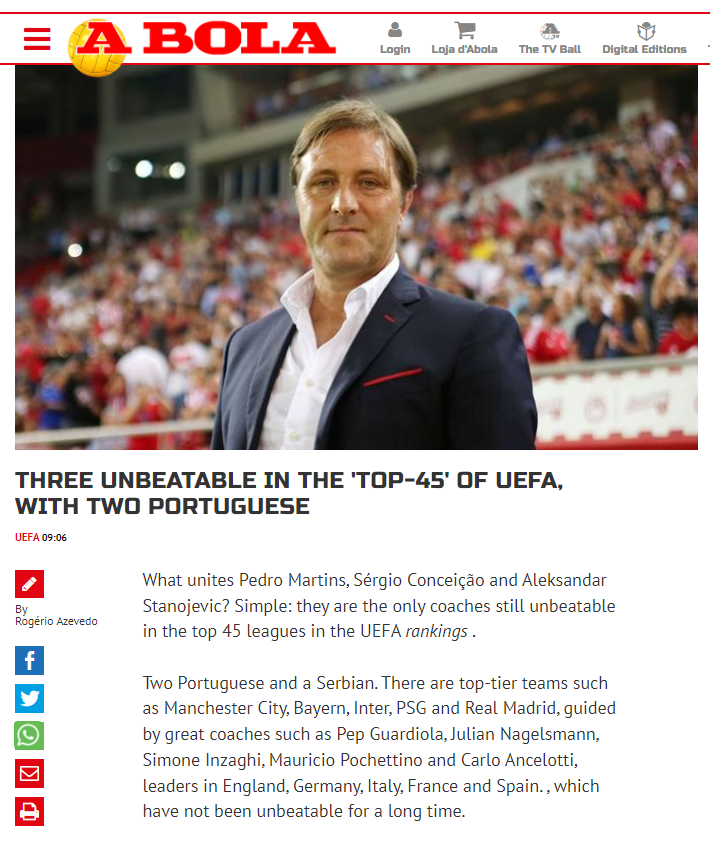
Task: Open The TV Ball section
Action: click(549, 38)
